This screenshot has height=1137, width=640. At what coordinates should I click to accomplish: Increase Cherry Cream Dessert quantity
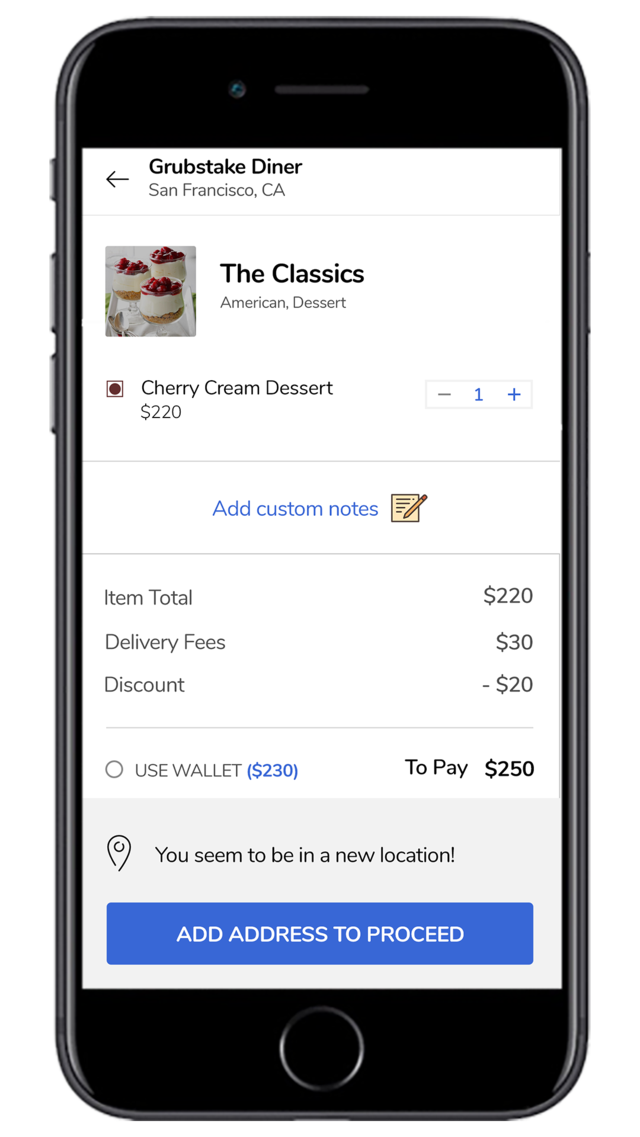tap(514, 394)
